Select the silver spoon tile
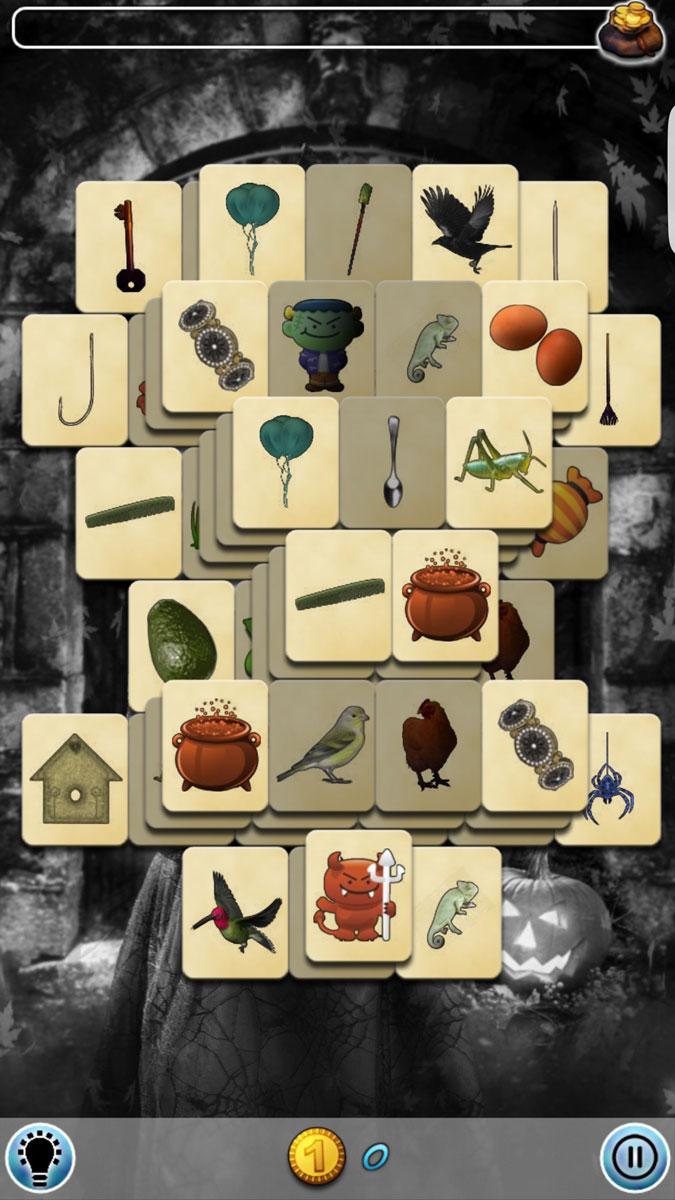 (392, 460)
